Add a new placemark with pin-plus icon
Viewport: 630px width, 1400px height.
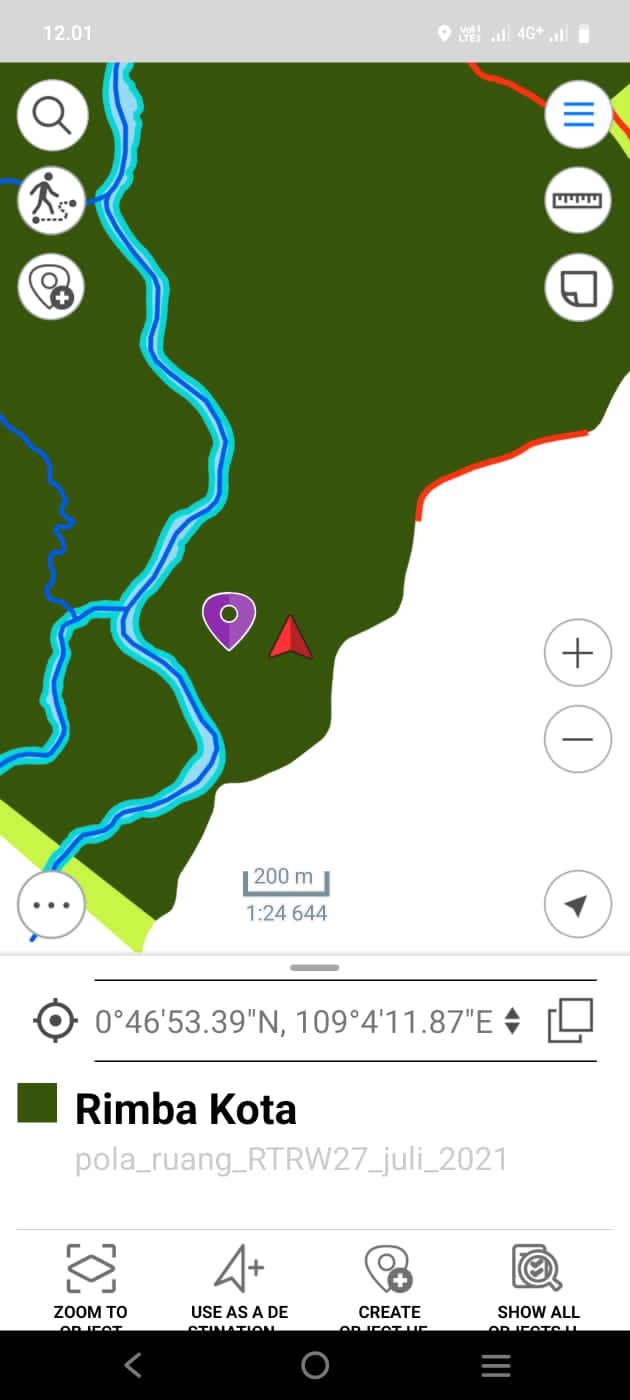52,287
